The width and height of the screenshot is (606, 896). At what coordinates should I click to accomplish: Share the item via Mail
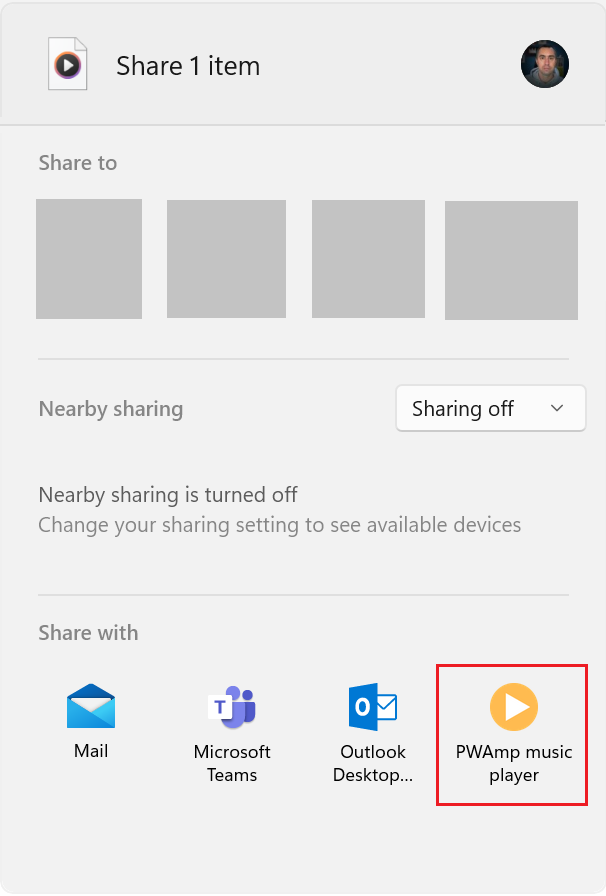tap(91, 720)
